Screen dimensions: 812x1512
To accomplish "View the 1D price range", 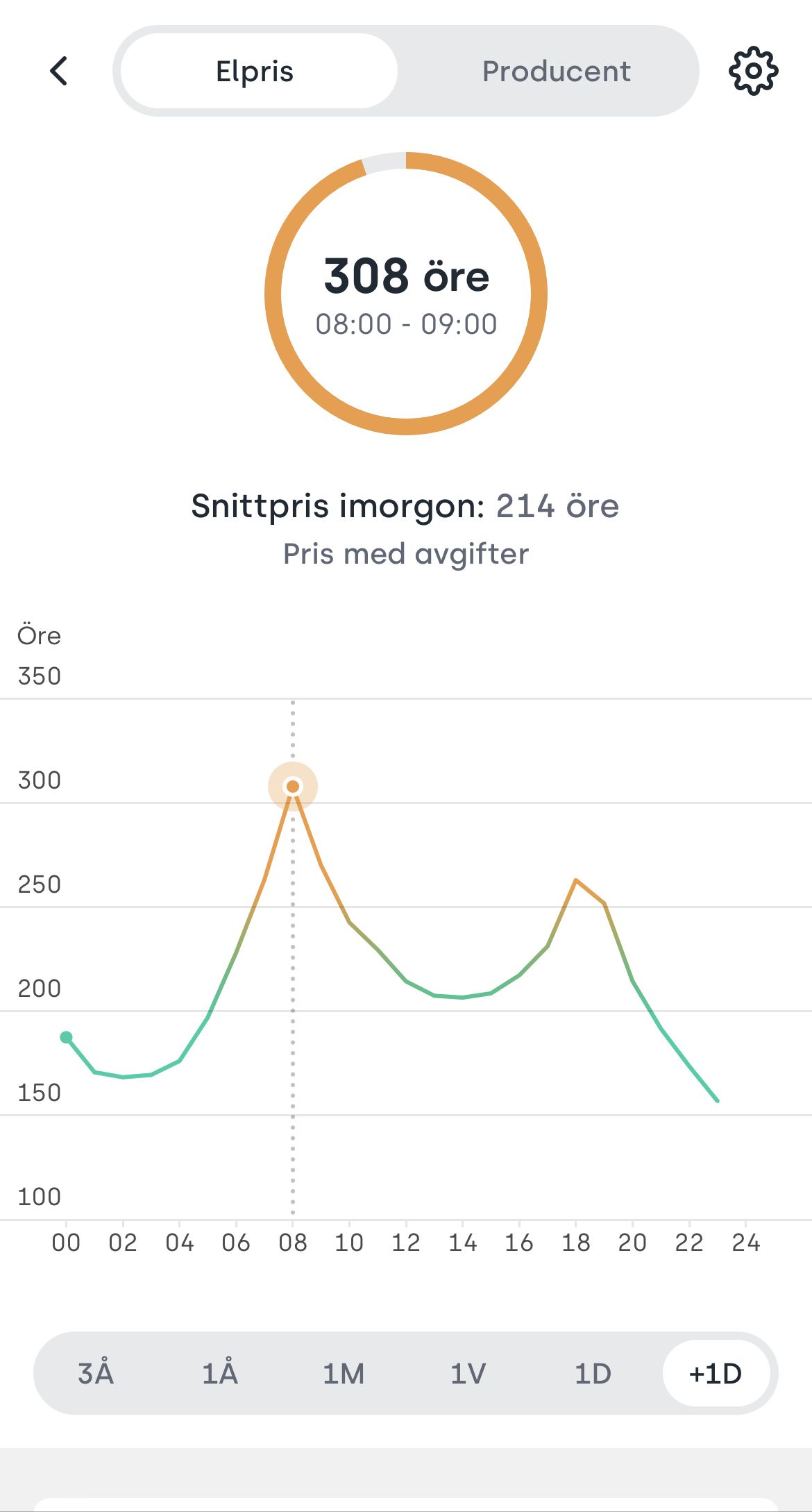I will (x=593, y=1373).
